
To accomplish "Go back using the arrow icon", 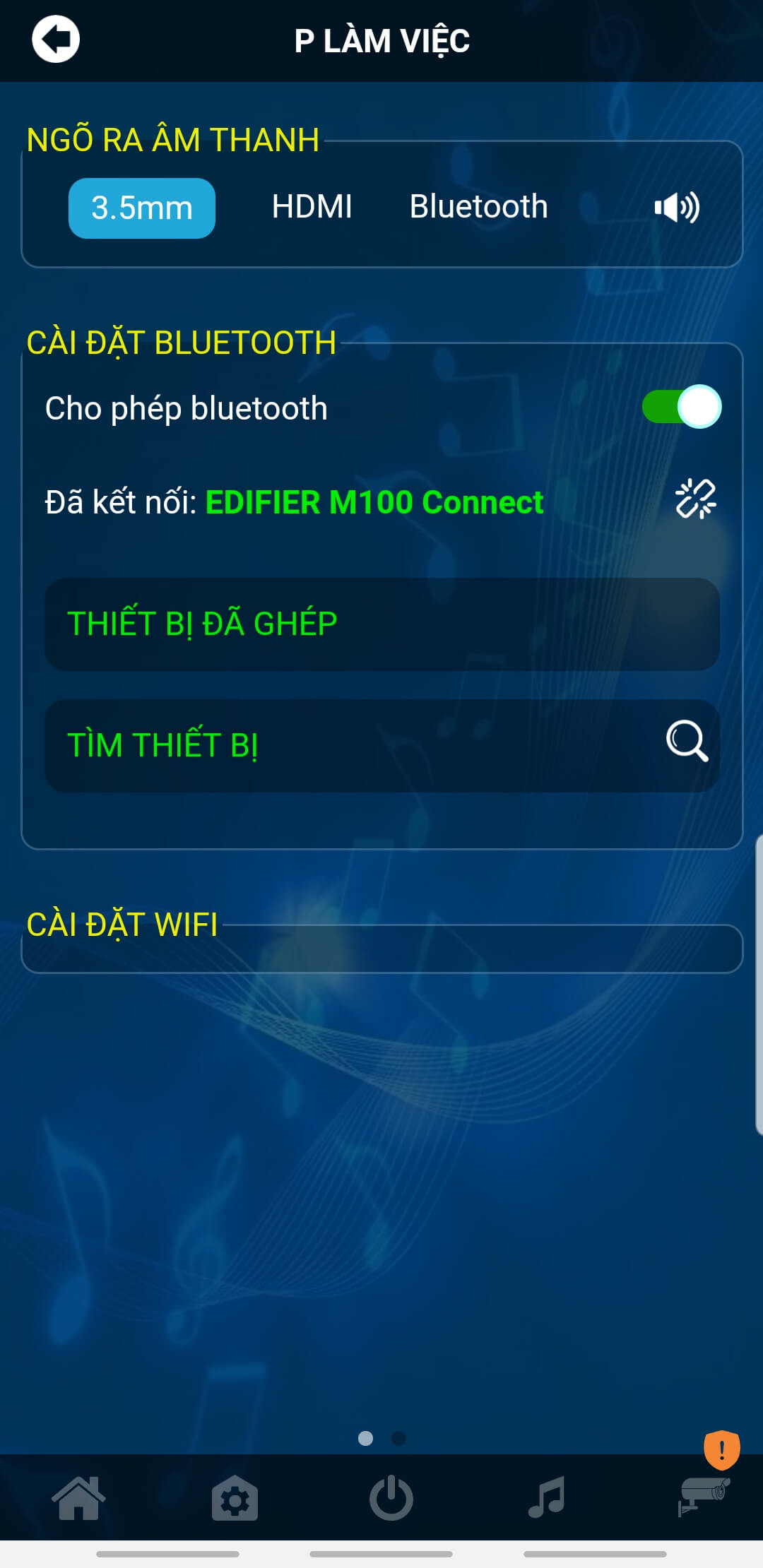I will pyautogui.click(x=56, y=40).
